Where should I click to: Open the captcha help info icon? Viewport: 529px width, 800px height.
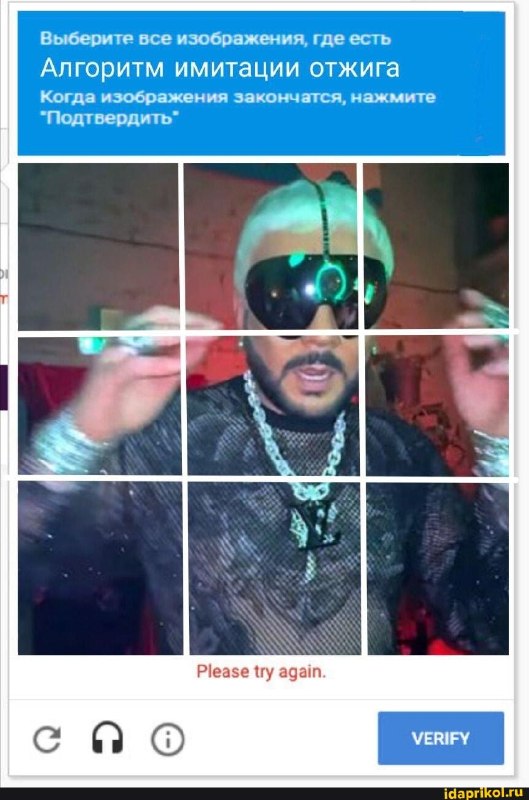(167, 739)
